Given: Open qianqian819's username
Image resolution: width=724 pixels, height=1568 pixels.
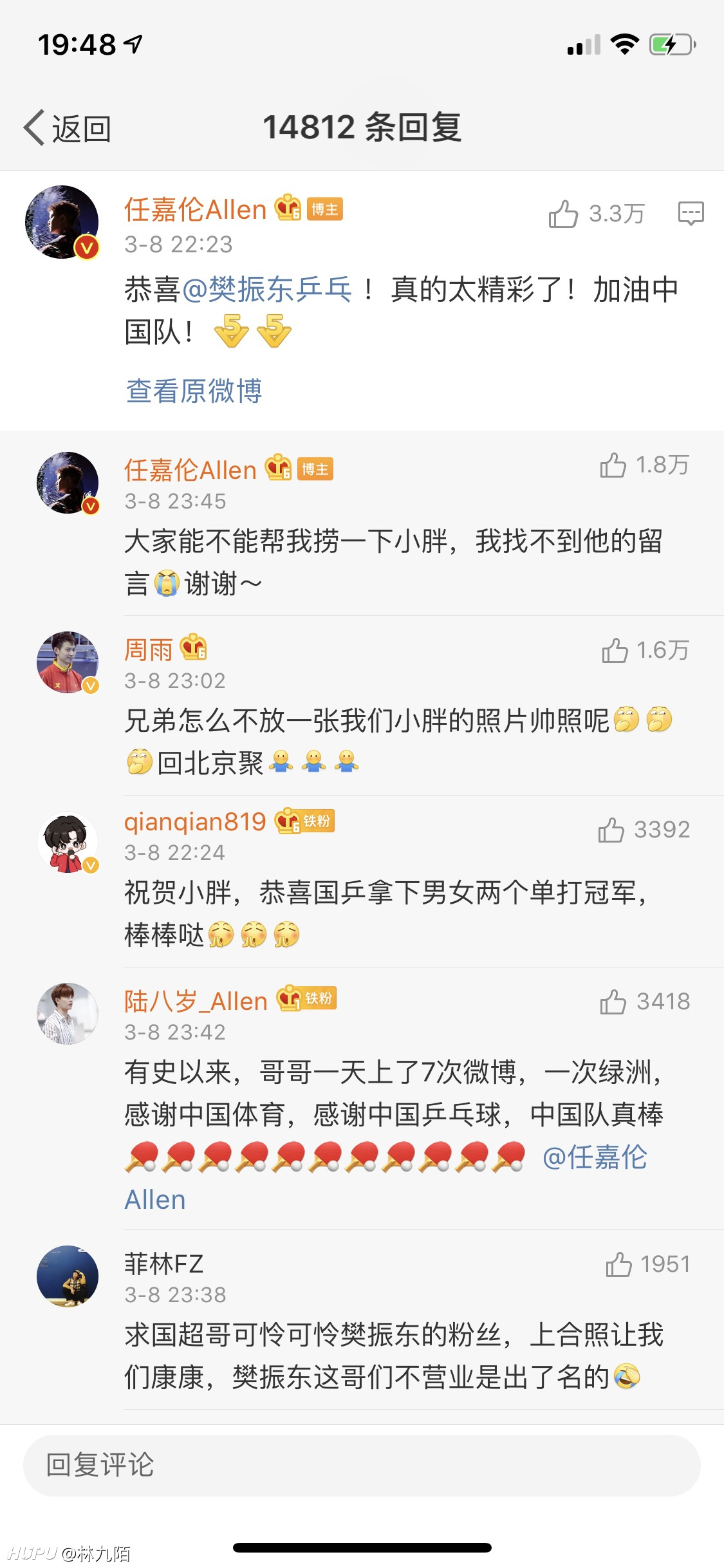Looking at the screenshot, I should pos(195,821).
